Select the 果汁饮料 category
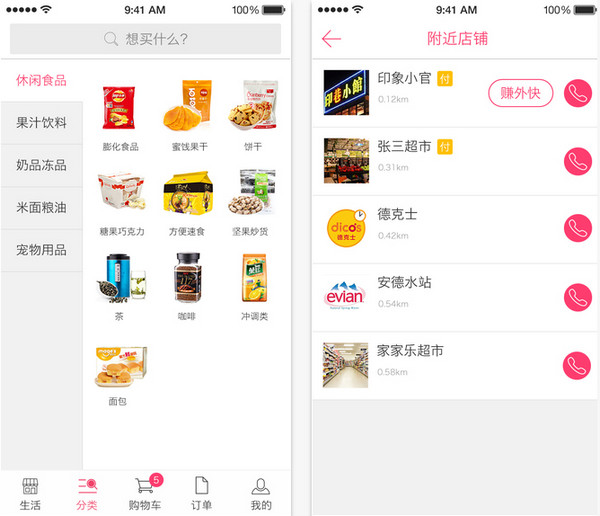Image resolution: width=600 pixels, height=516 pixels. (x=42, y=123)
